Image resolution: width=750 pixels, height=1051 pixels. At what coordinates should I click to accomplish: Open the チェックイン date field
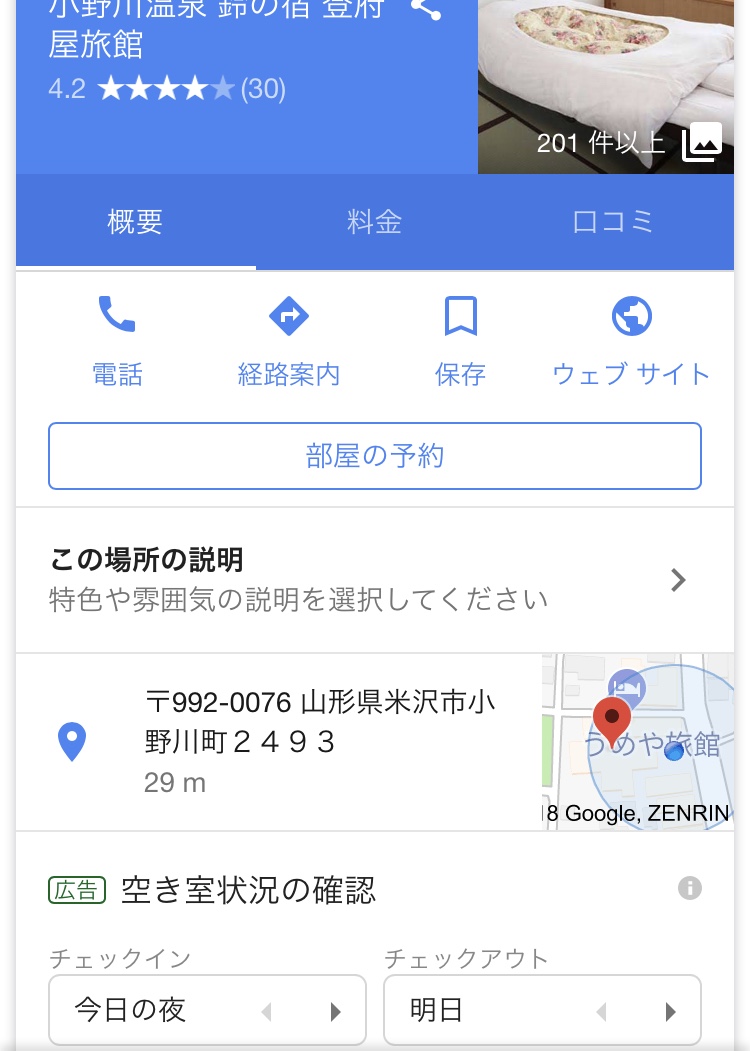150,1011
